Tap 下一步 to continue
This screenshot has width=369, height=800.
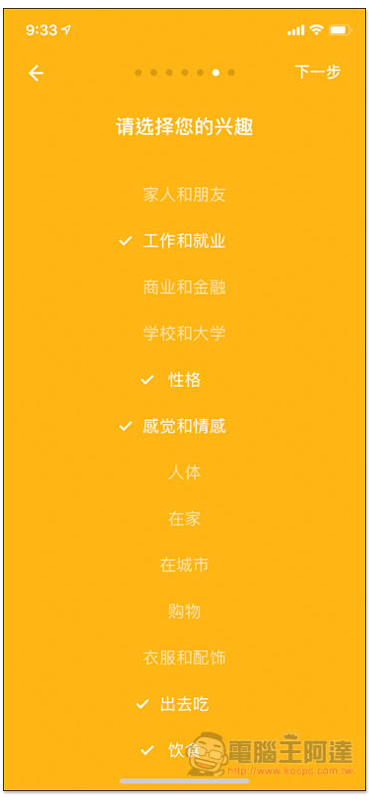coord(317,72)
